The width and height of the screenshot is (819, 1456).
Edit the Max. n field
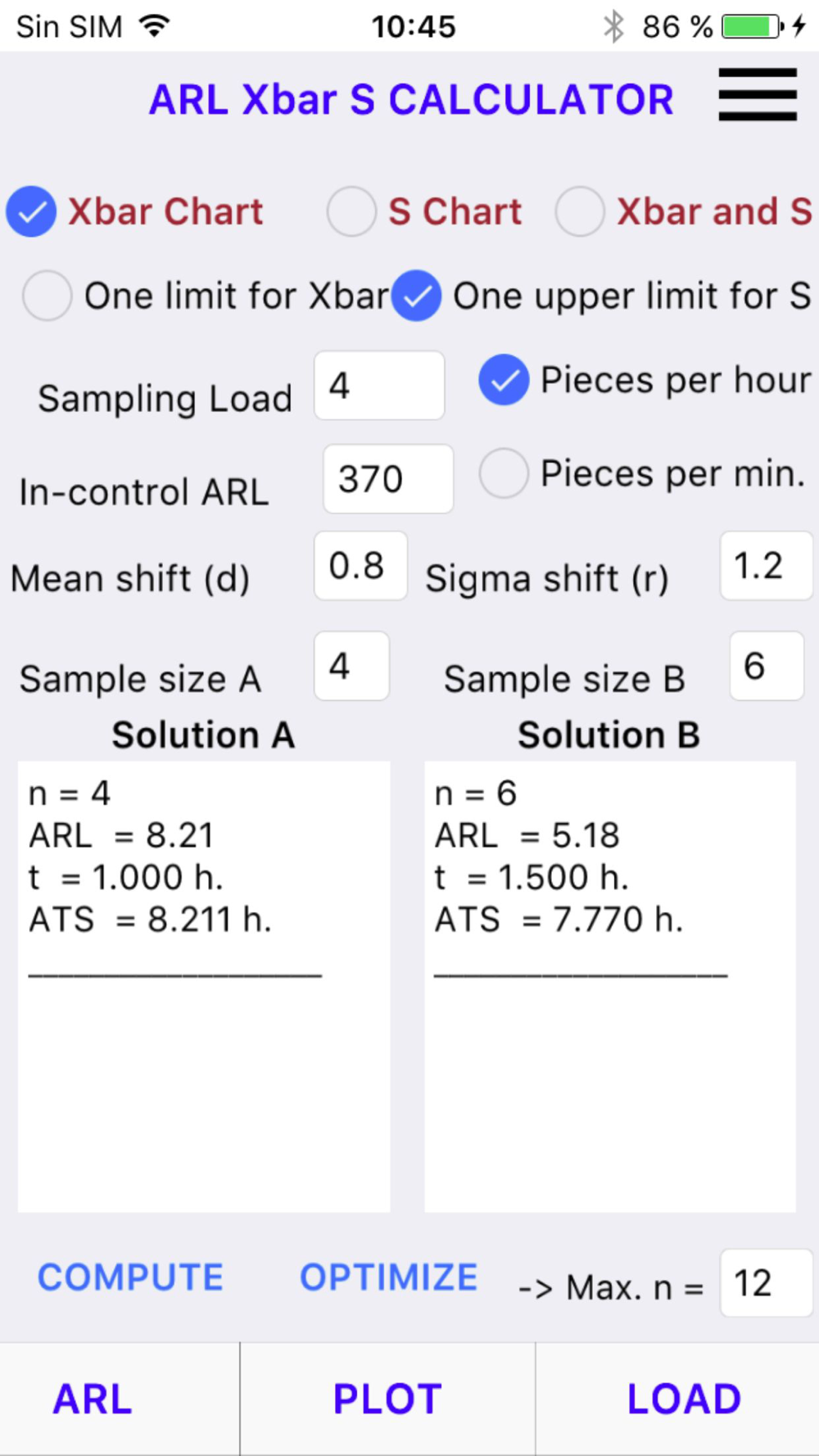coord(766,1283)
